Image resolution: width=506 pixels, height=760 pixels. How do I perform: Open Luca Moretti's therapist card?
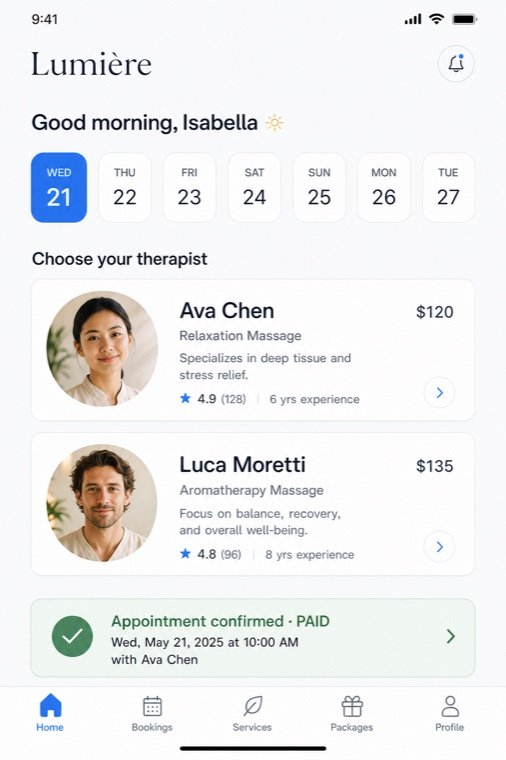point(253,504)
